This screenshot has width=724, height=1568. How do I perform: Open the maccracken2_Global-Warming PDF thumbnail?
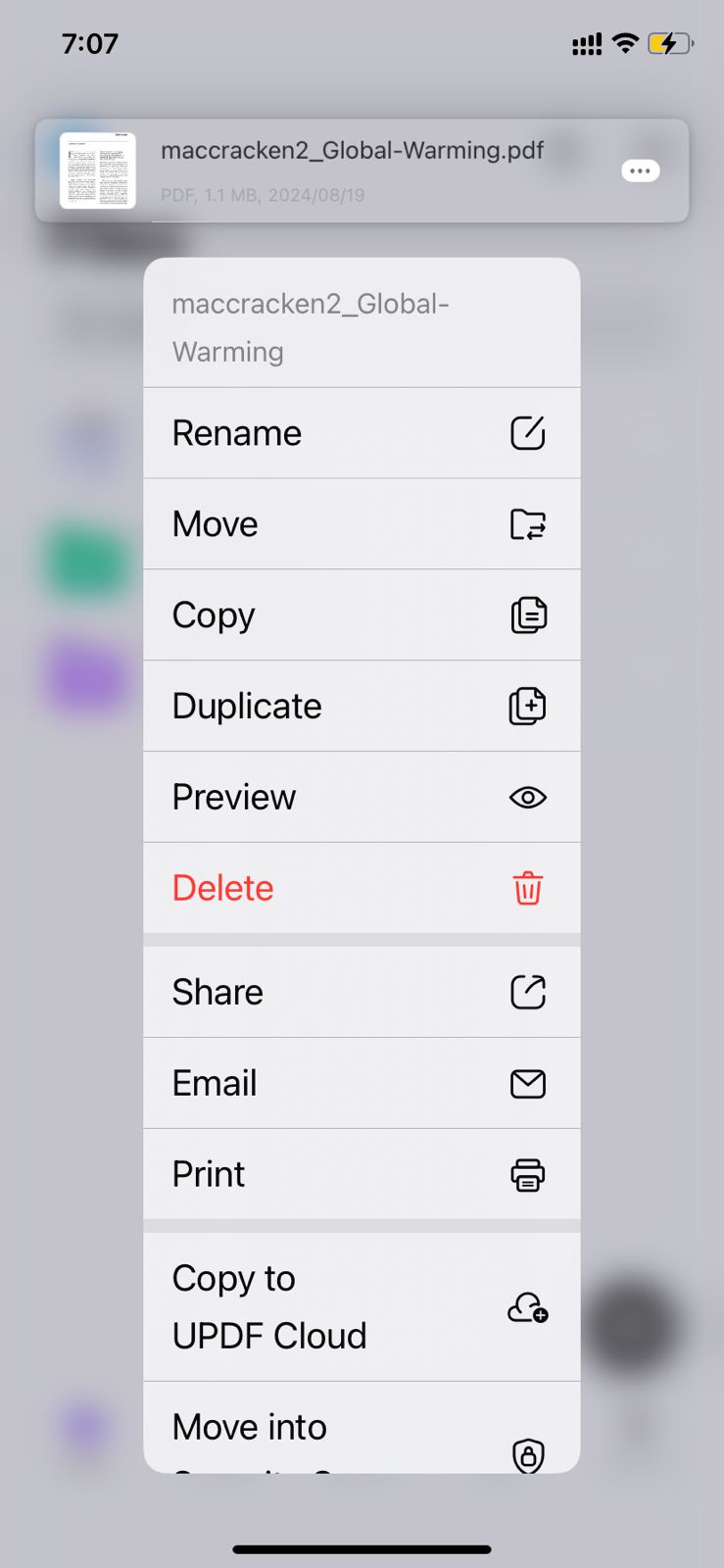click(x=98, y=171)
